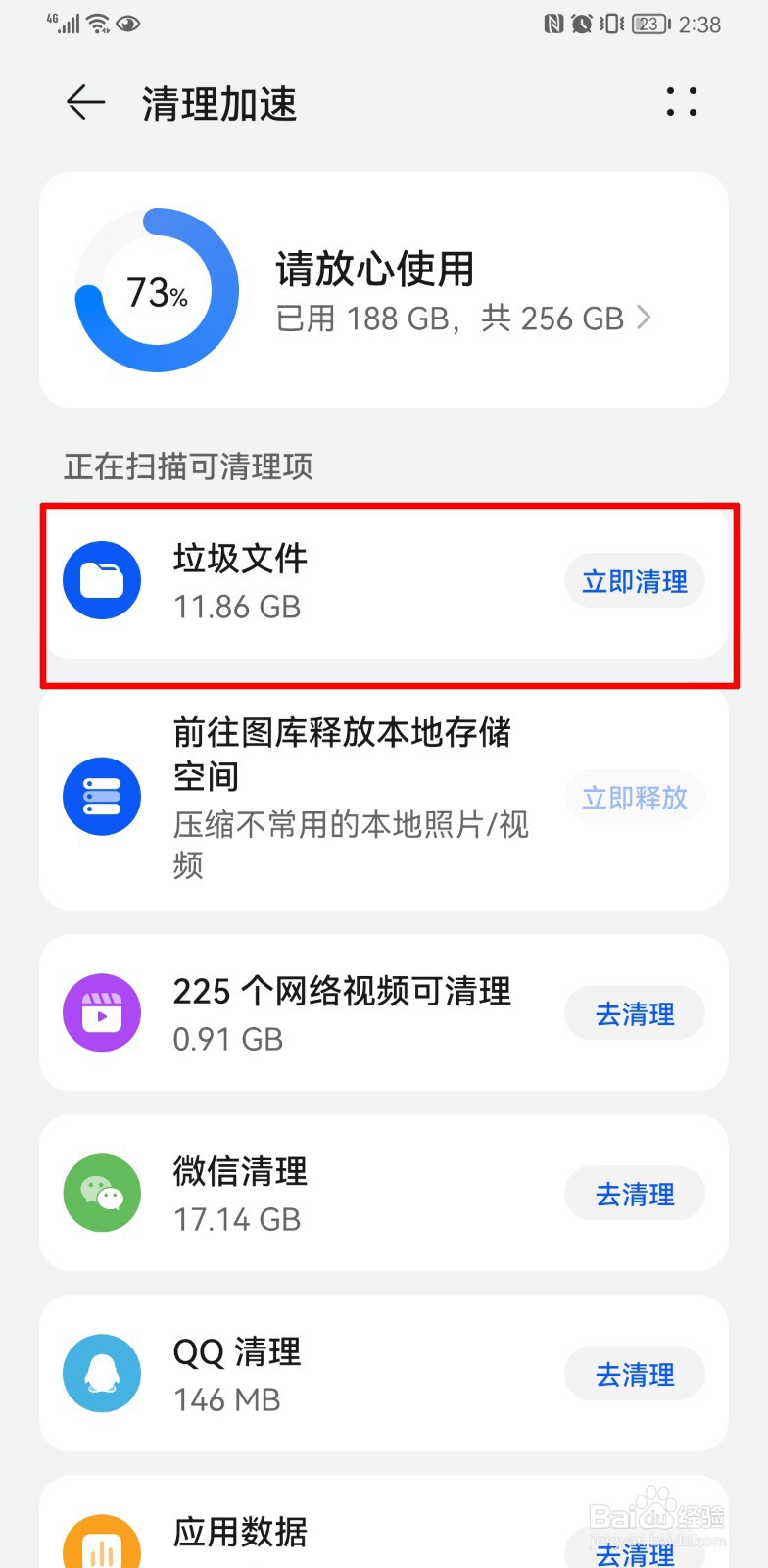Viewport: 768px width, 1568px height.
Task: Tap 去清理 next to WeChat cleanup
Action: [634, 1194]
